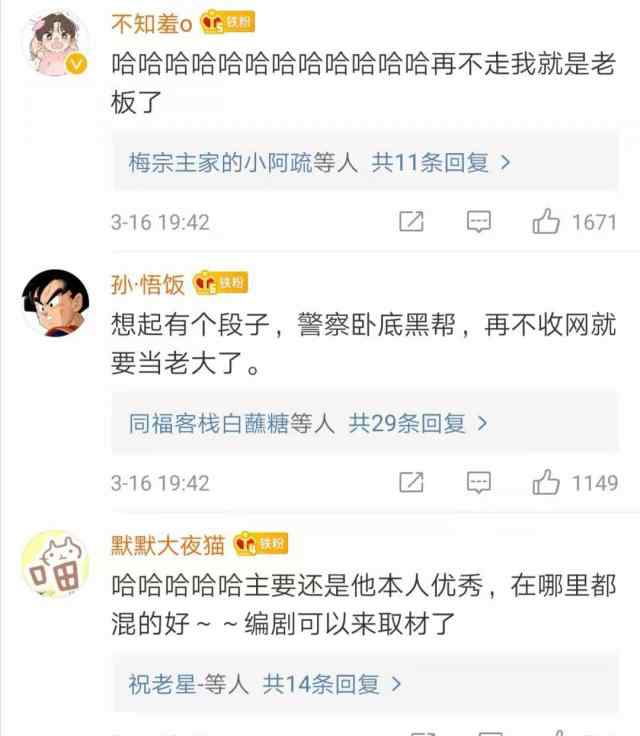This screenshot has height=736, width=640.
Task: Repost 不知羞o's comment
Action: point(411,222)
